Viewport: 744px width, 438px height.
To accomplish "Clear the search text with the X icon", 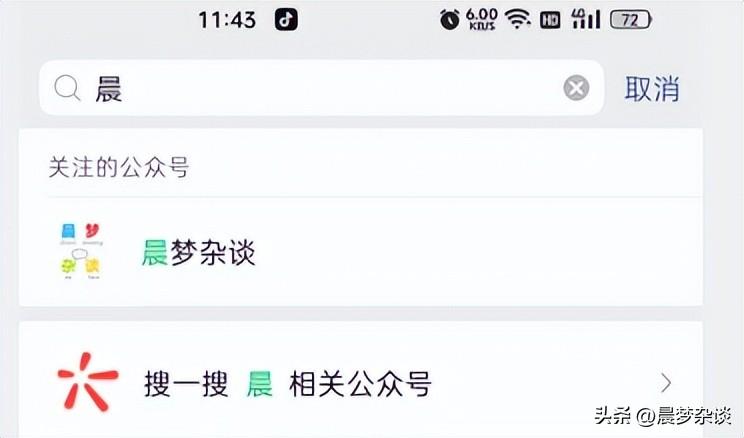I will coord(576,89).
